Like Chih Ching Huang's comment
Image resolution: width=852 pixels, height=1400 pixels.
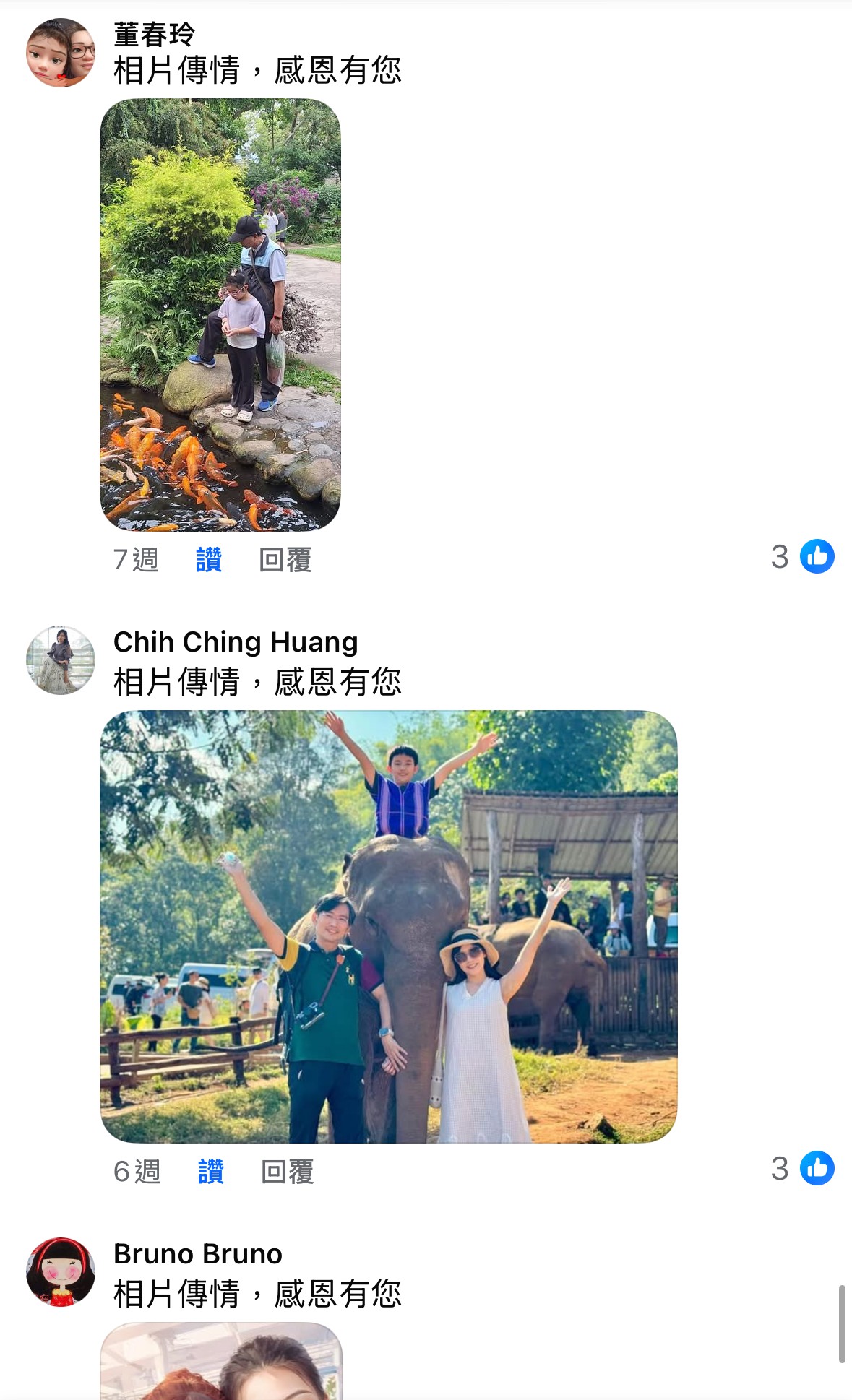pos(211,1172)
